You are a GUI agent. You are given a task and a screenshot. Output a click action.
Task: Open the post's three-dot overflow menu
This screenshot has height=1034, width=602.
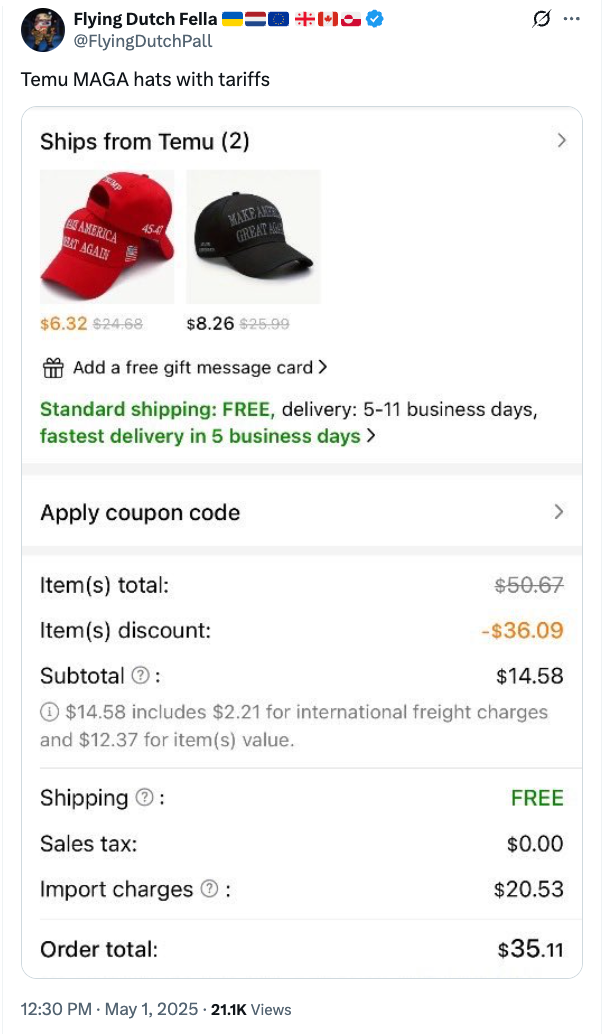click(x=572, y=20)
